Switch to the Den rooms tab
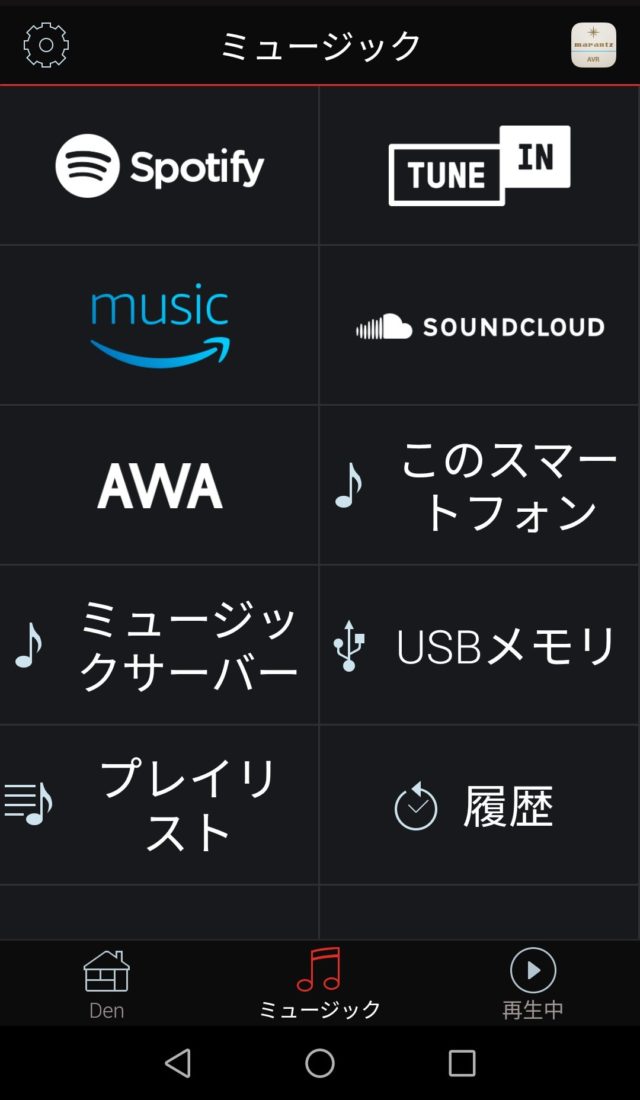640x1100 pixels. coord(107,984)
